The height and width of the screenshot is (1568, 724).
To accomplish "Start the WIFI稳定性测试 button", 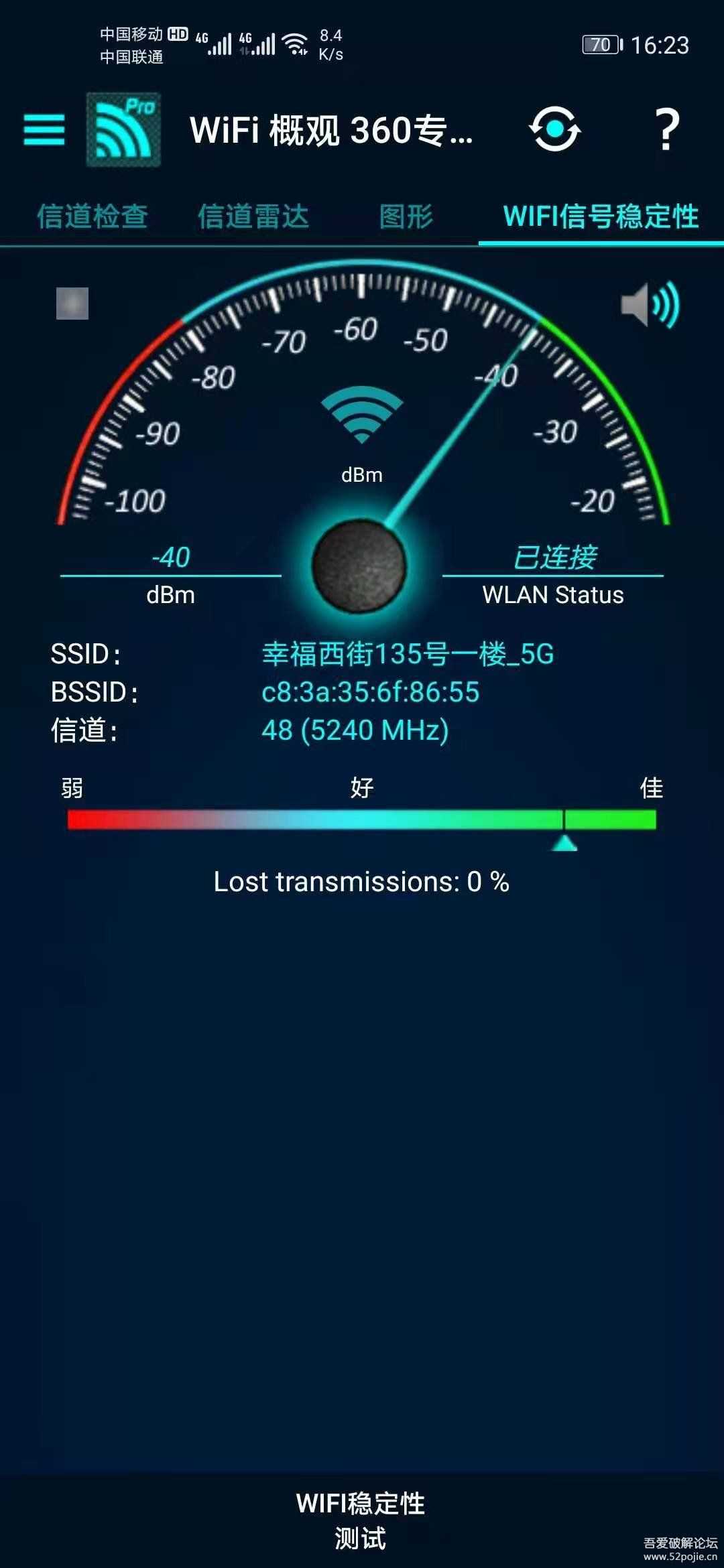I will (361, 1520).
